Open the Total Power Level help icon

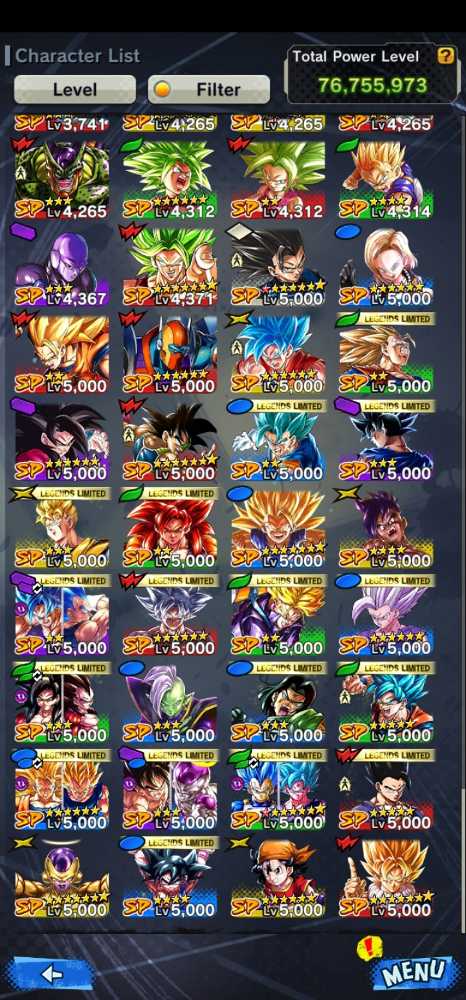[446, 55]
